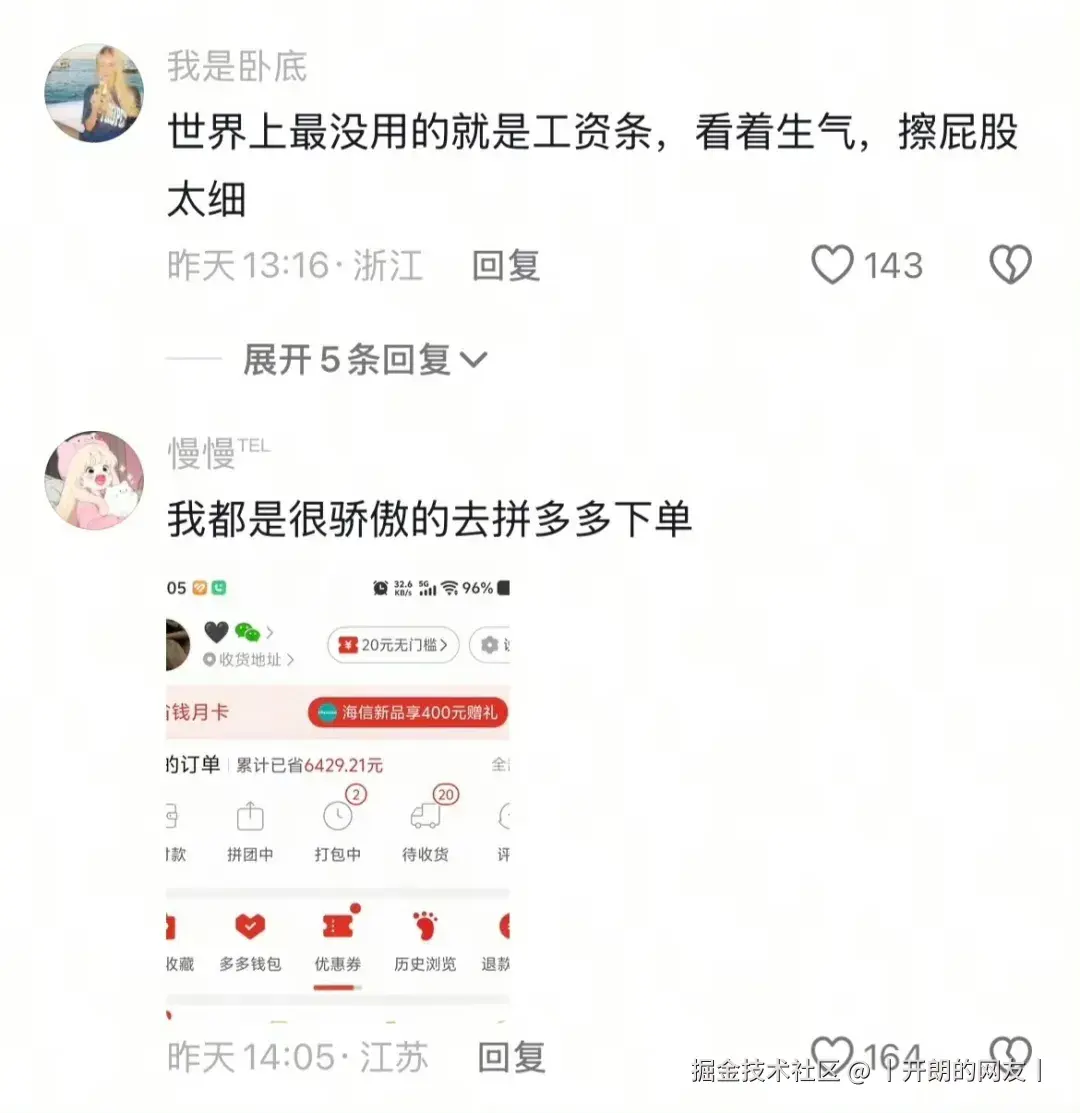1080x1113 pixels.
Task: Dislike the comment by 慢慢
Action: (1009, 1055)
